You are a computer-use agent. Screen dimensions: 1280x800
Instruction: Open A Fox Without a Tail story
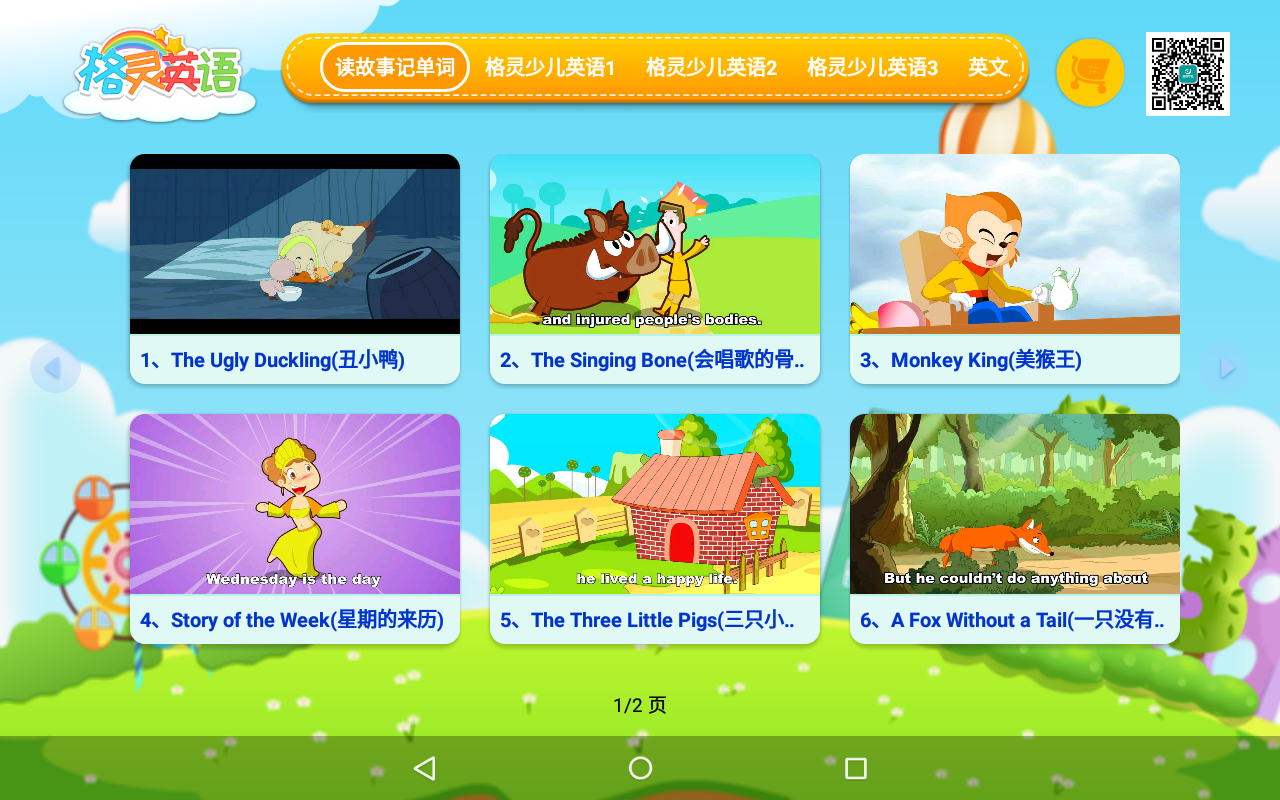(x=1015, y=528)
